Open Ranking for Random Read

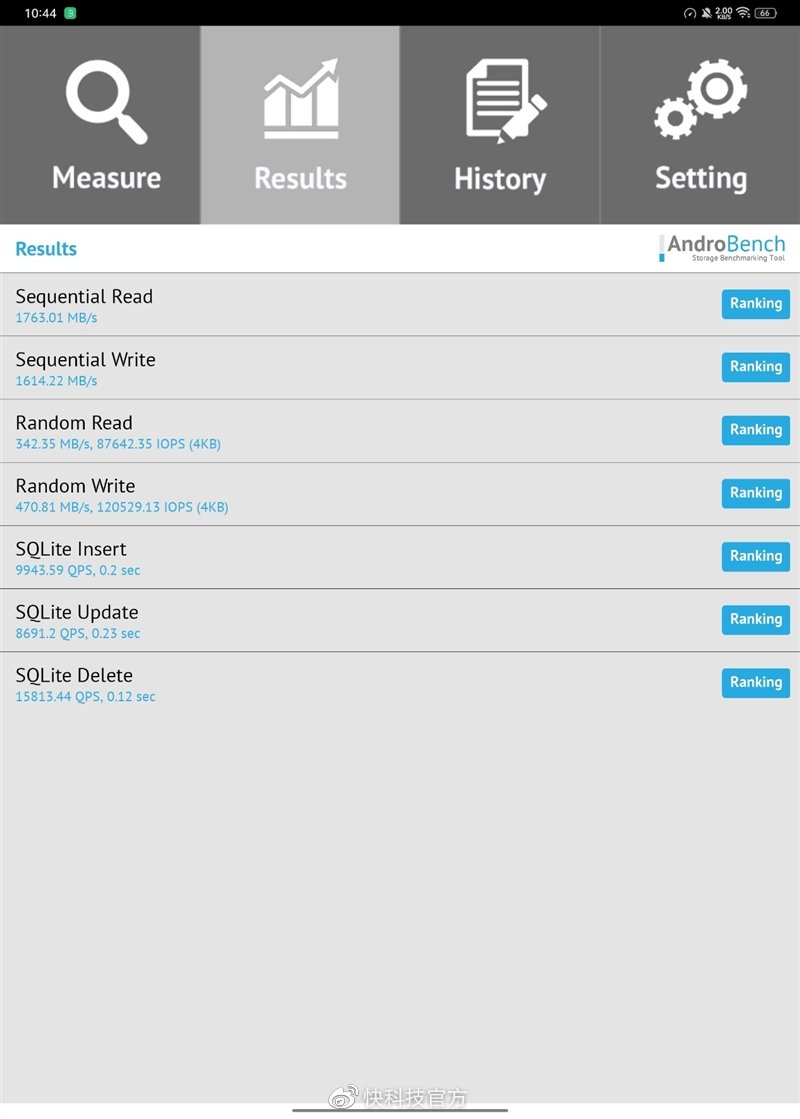point(755,430)
